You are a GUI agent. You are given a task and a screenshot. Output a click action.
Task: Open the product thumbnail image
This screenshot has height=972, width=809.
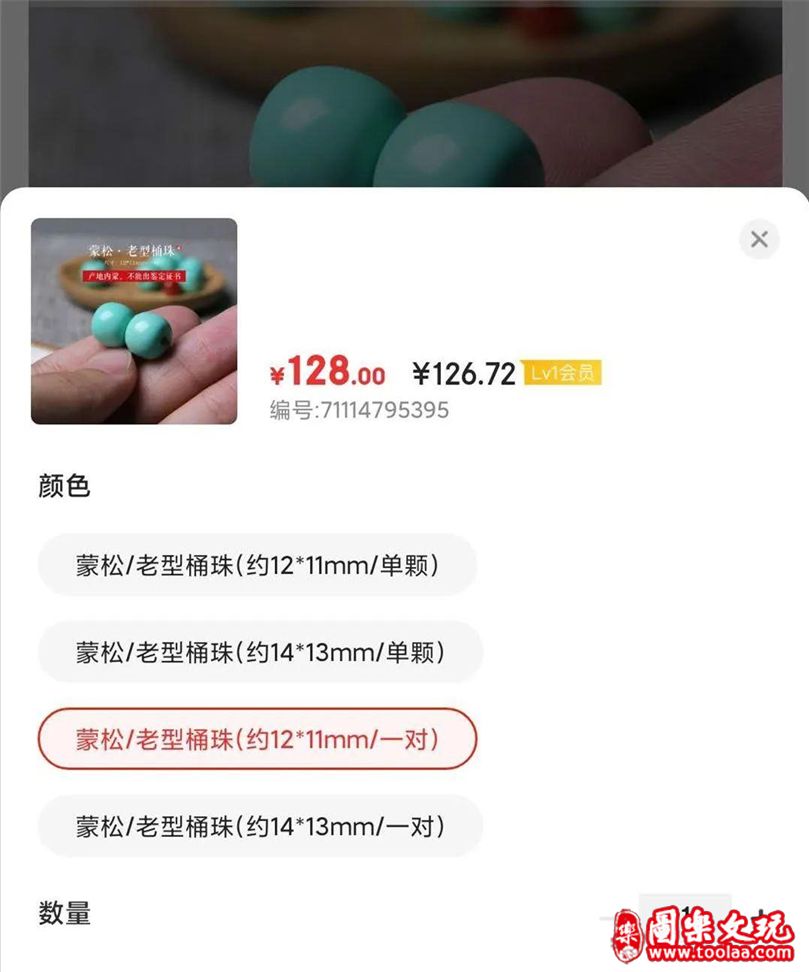pos(134,321)
